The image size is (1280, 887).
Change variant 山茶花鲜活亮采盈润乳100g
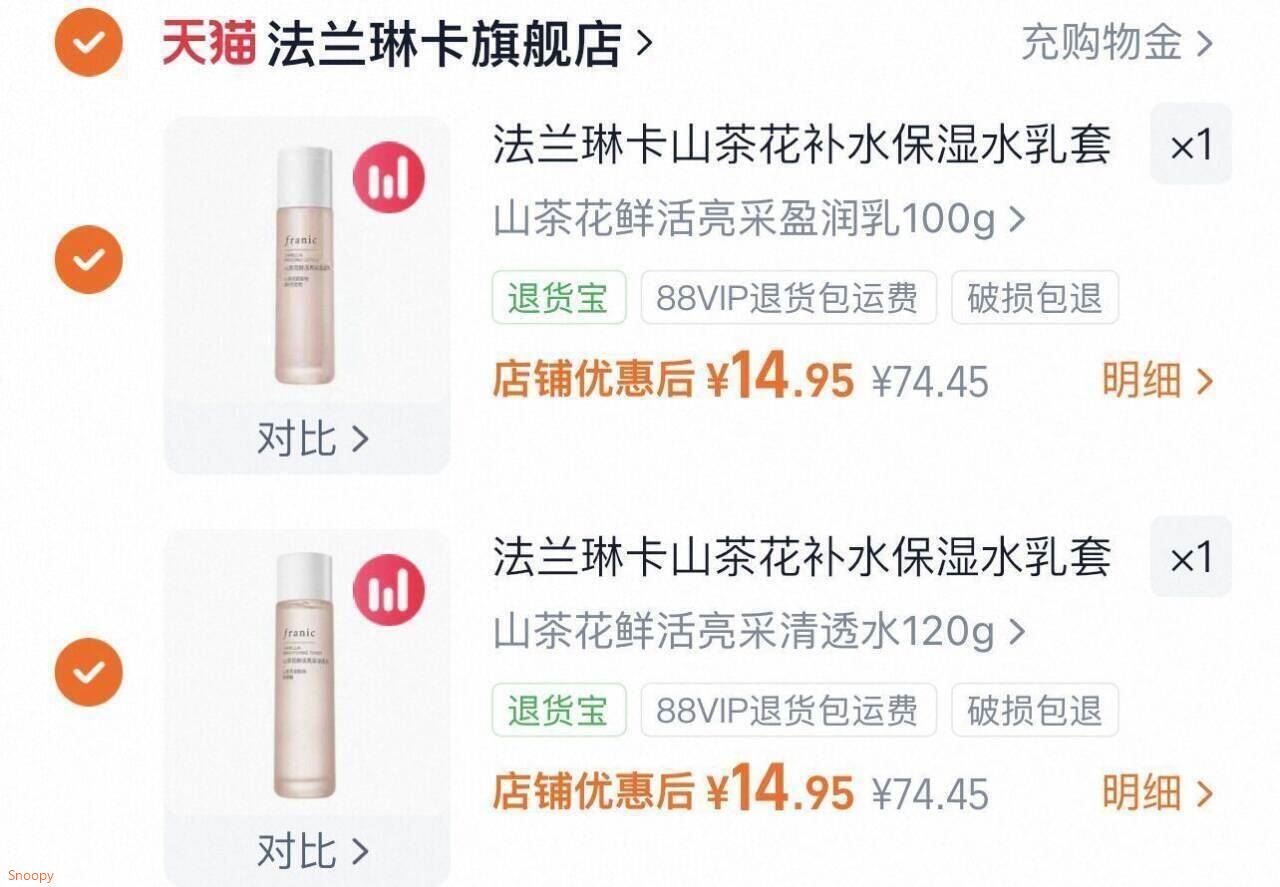tap(758, 219)
